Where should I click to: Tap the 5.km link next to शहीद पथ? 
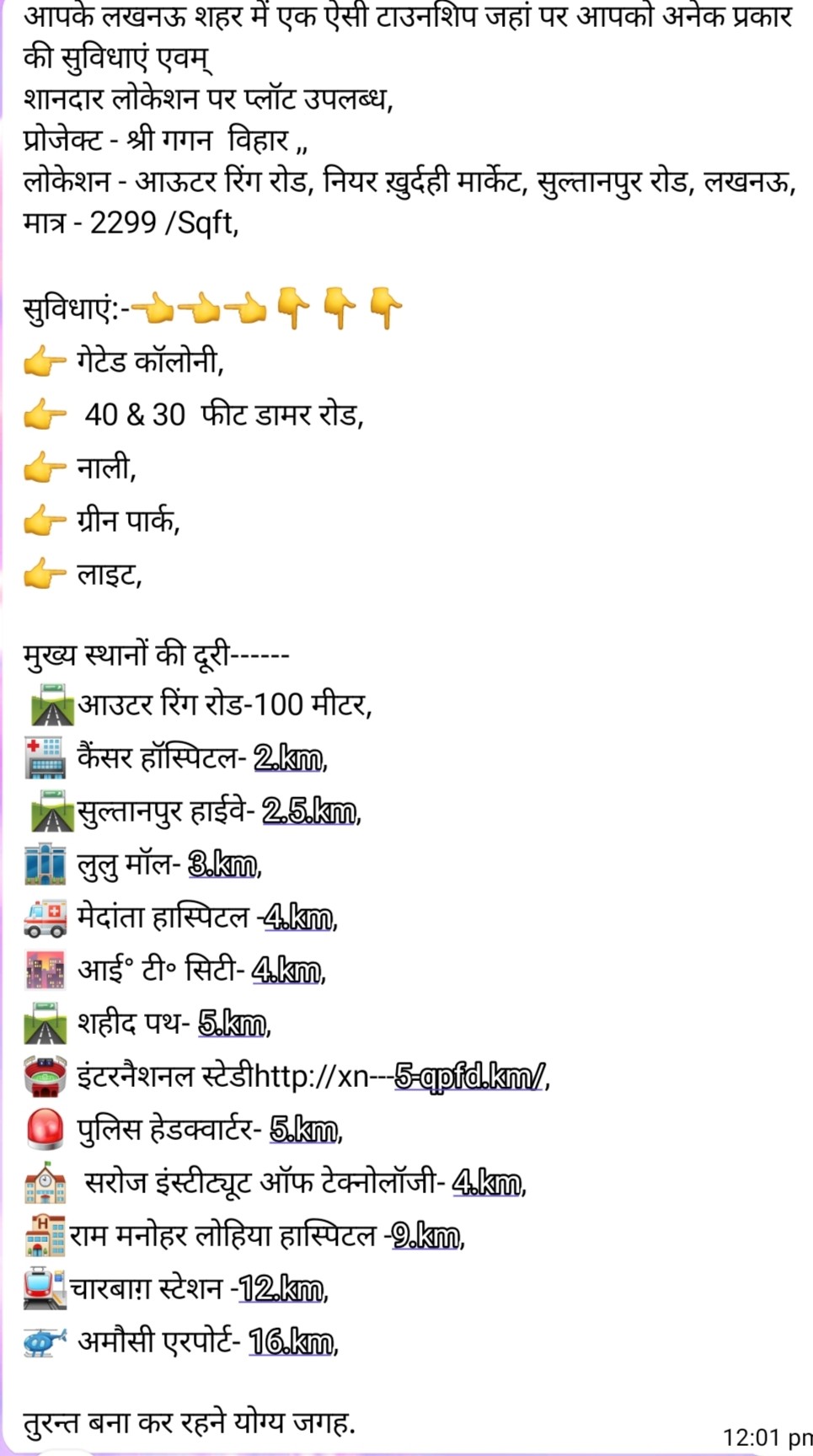pos(233,1024)
